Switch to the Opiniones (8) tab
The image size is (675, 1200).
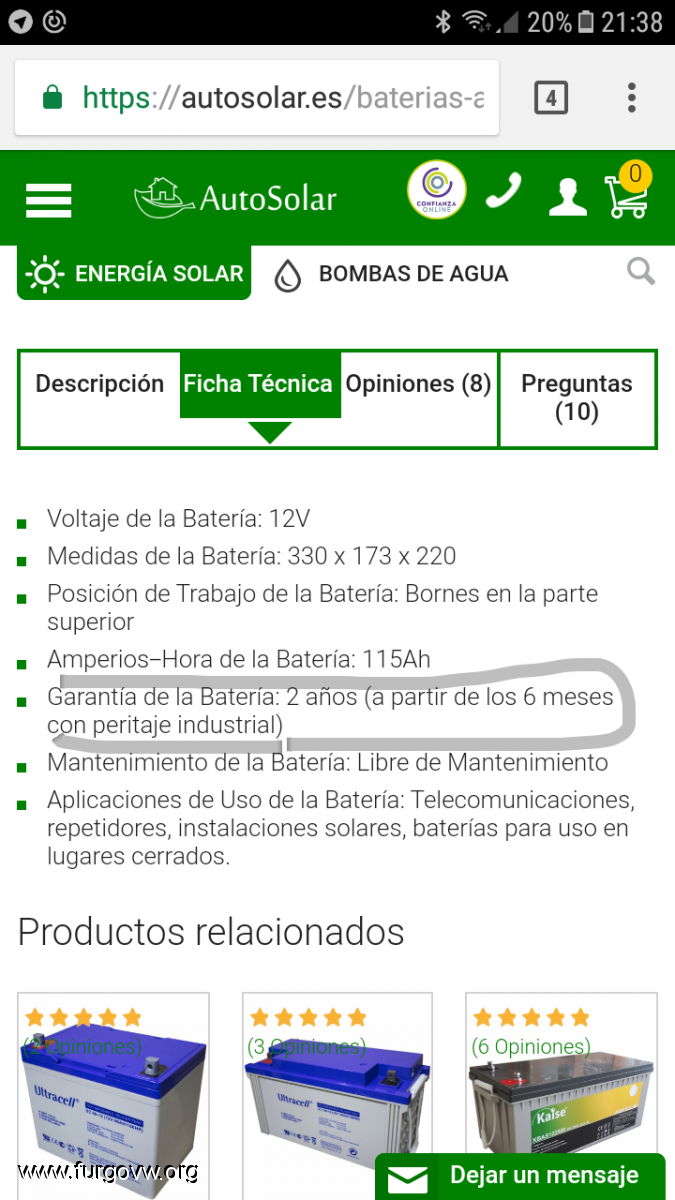pos(418,384)
